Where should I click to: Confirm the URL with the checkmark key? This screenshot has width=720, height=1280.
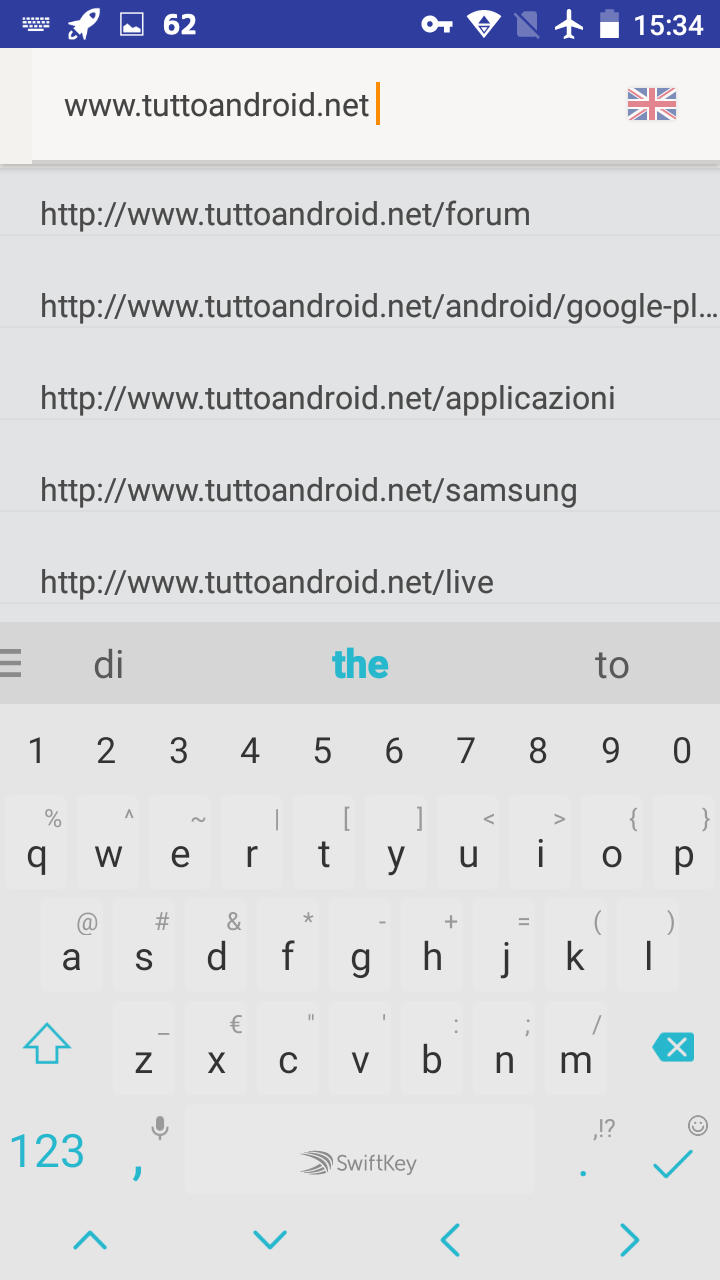click(673, 1163)
